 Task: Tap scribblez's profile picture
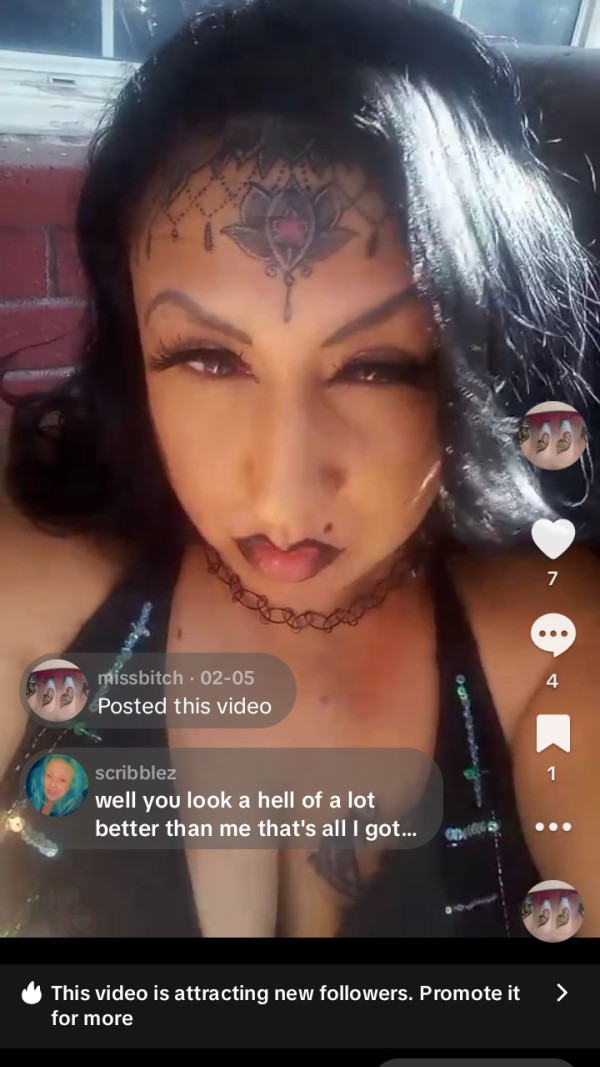57,785
